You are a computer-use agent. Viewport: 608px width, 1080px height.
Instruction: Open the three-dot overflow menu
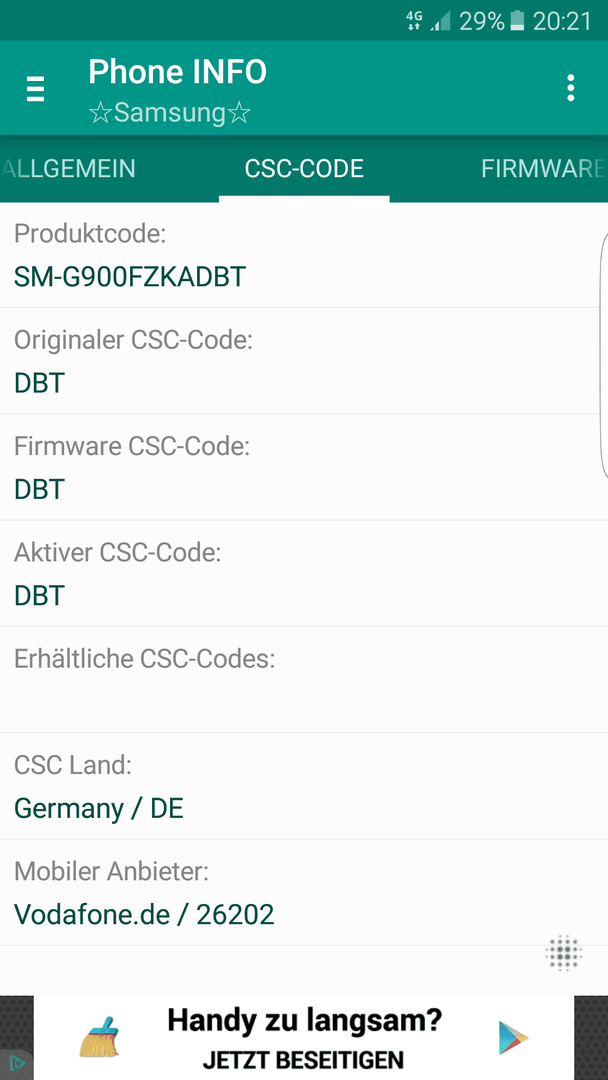point(570,88)
